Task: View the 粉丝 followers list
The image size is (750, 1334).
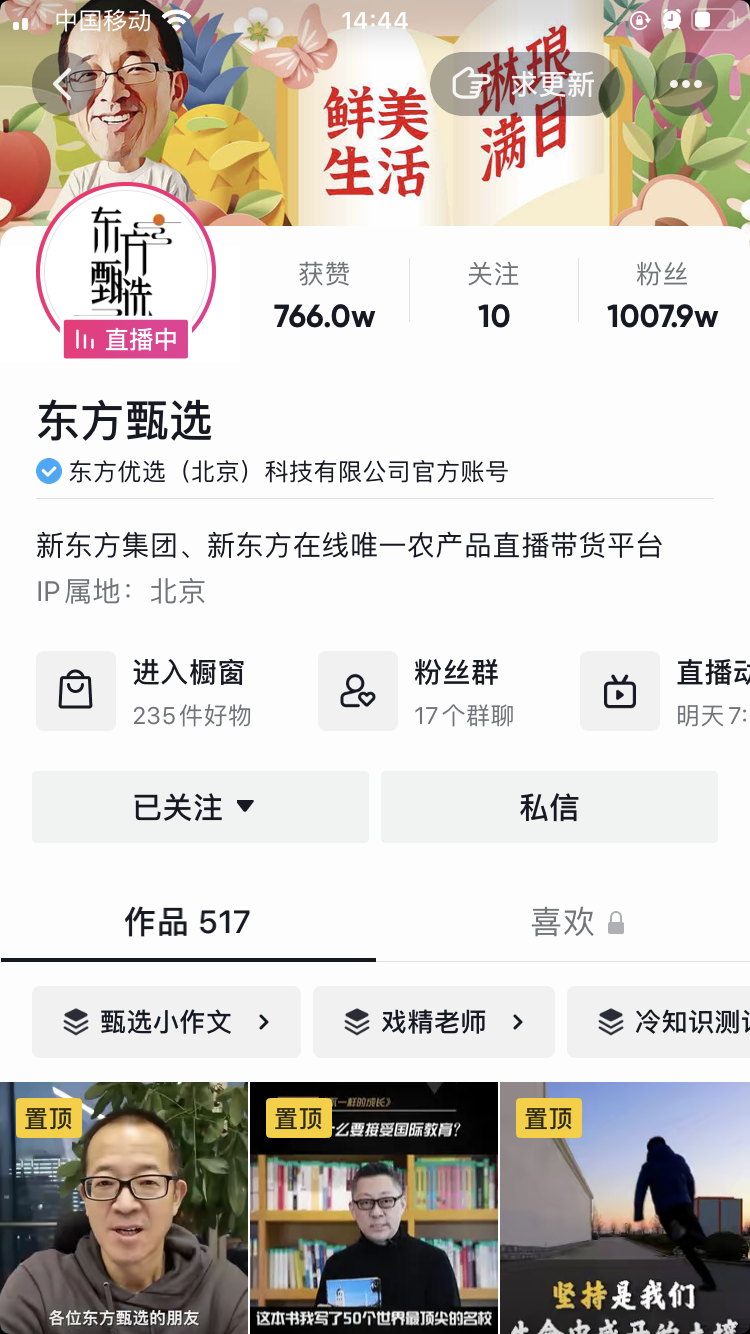Action: point(662,296)
